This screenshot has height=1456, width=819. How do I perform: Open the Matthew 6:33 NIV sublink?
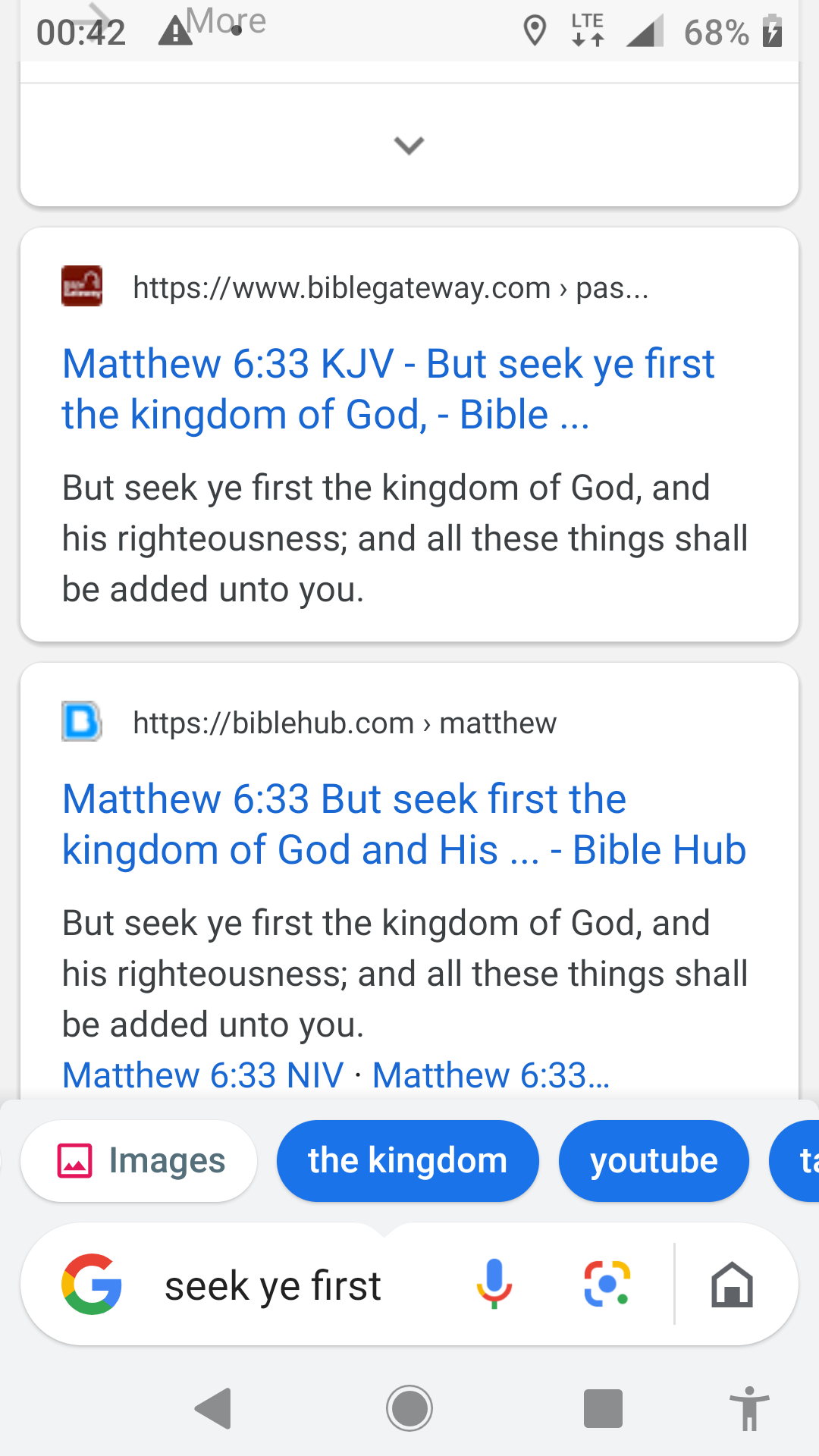pyautogui.click(x=203, y=1075)
